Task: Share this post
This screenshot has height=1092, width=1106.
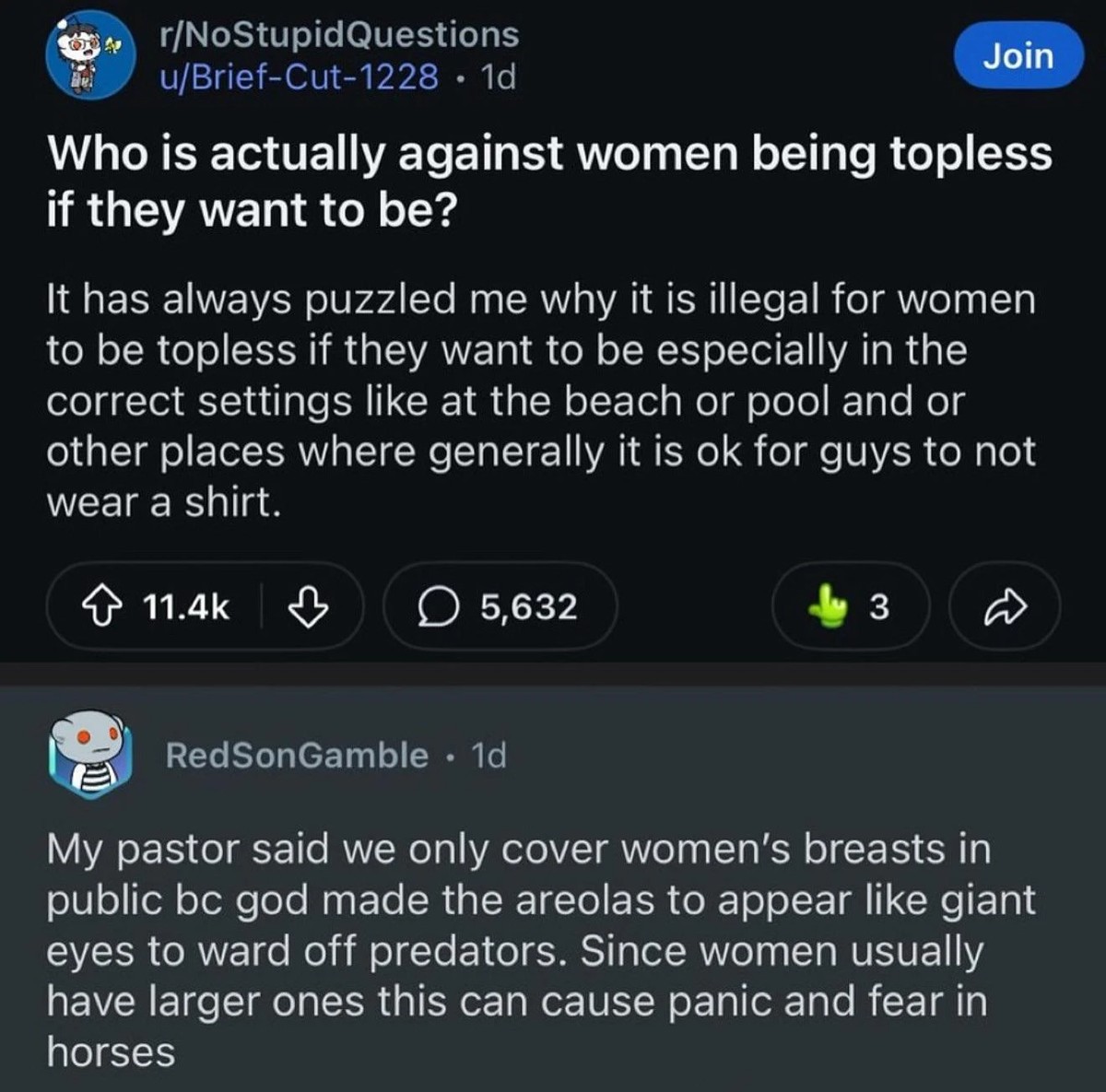Action: (1005, 607)
